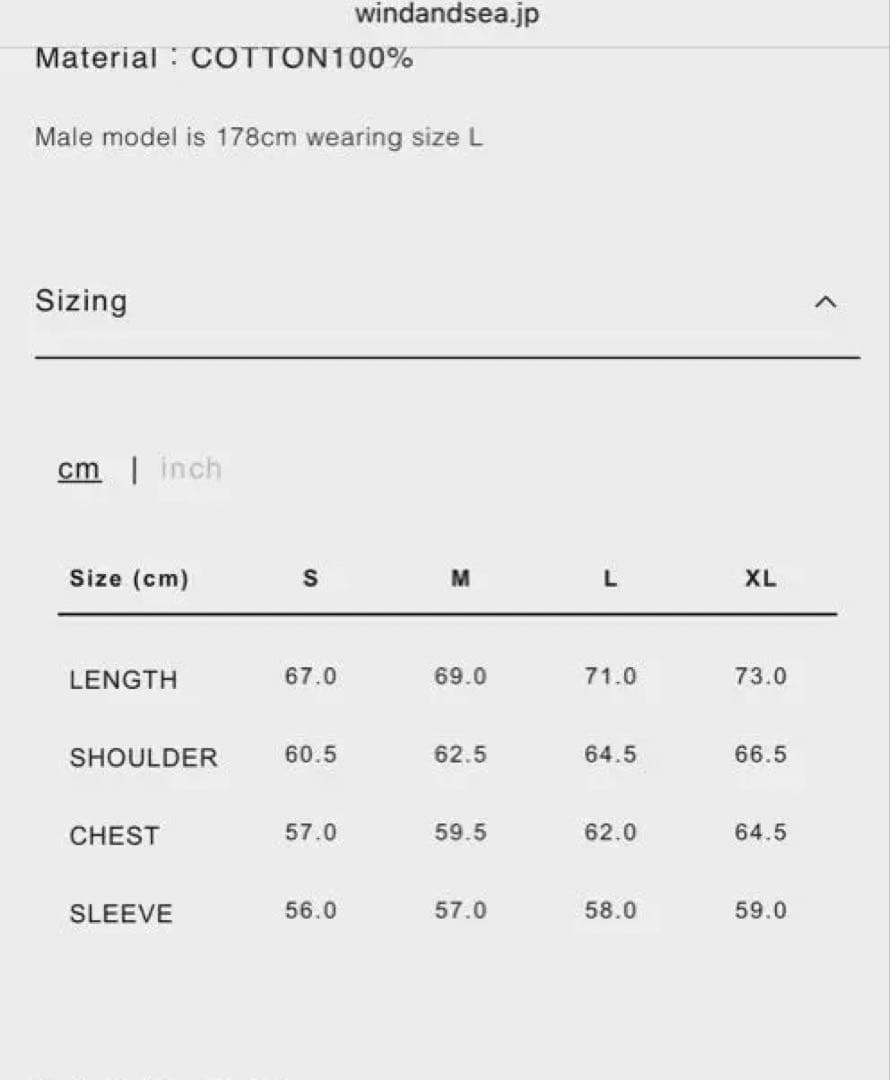Tap the windandsea.jp address bar
Viewport: 890px width, 1080px height.
click(x=446, y=15)
